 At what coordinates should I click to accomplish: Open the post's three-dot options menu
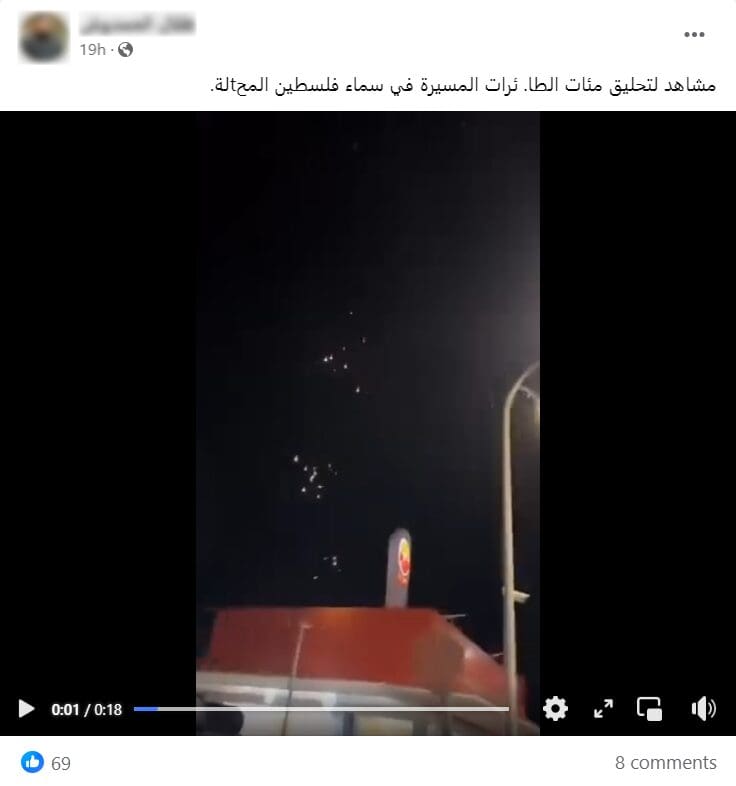(x=694, y=34)
